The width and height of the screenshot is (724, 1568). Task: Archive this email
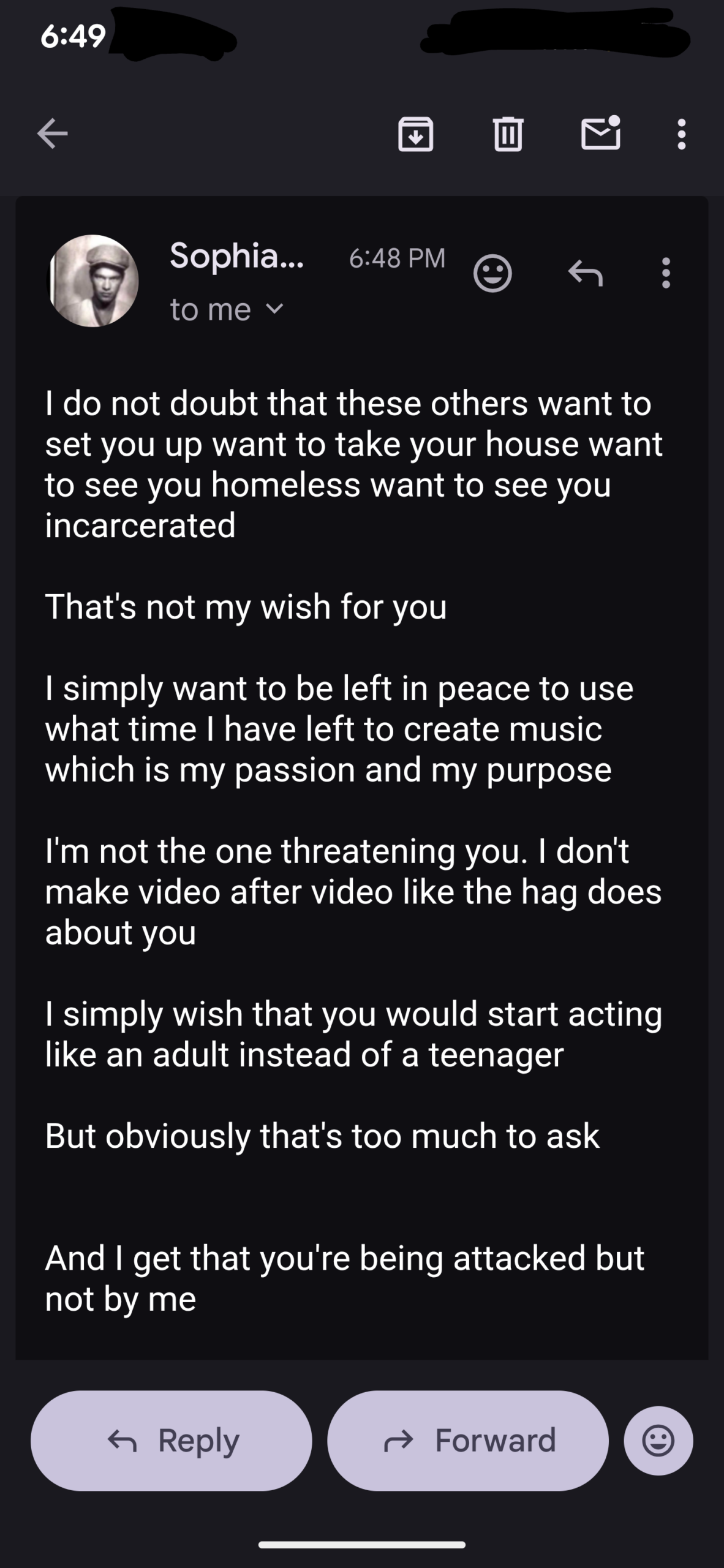coord(416,134)
